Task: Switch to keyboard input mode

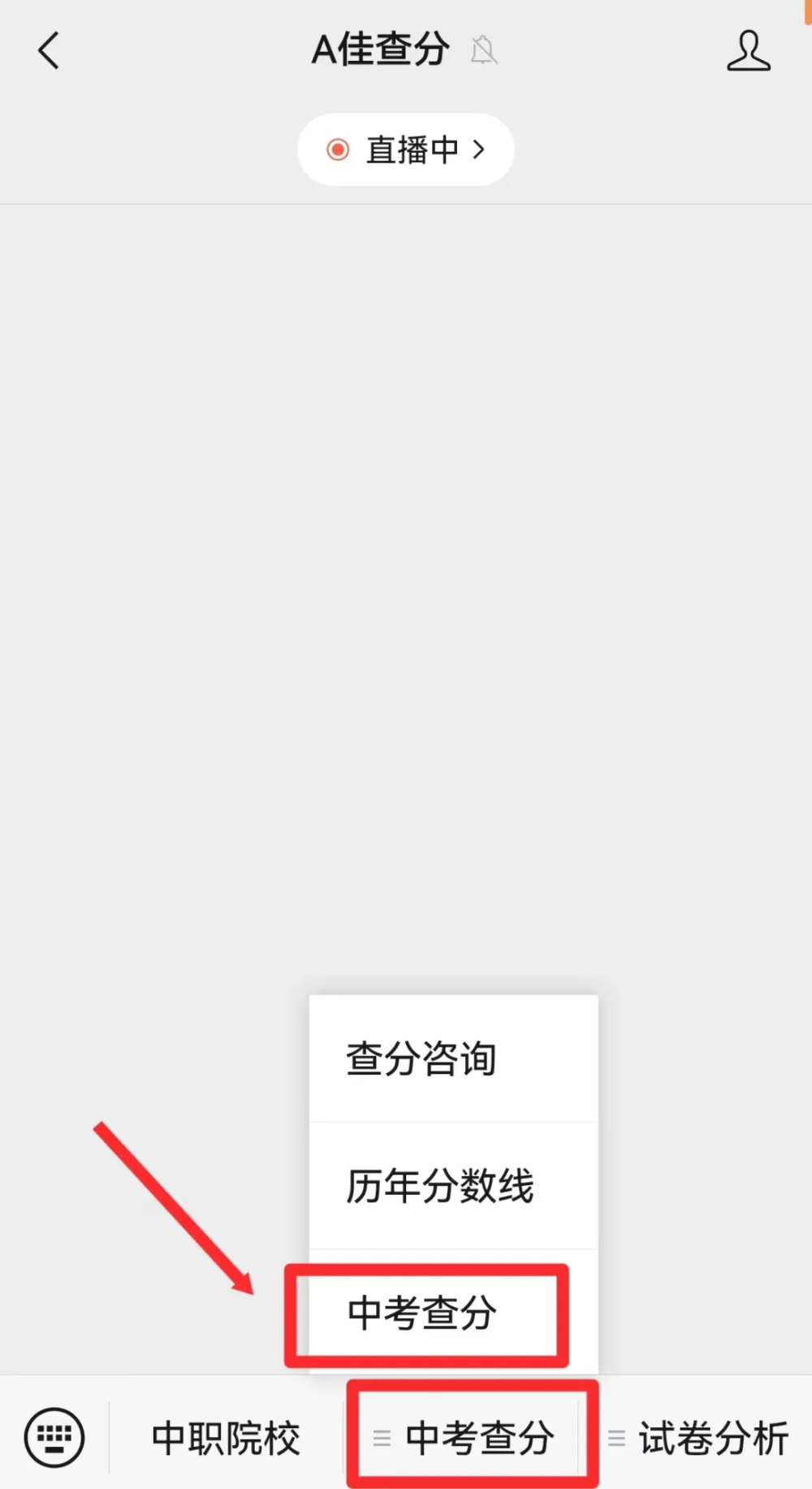Action: (54, 1438)
